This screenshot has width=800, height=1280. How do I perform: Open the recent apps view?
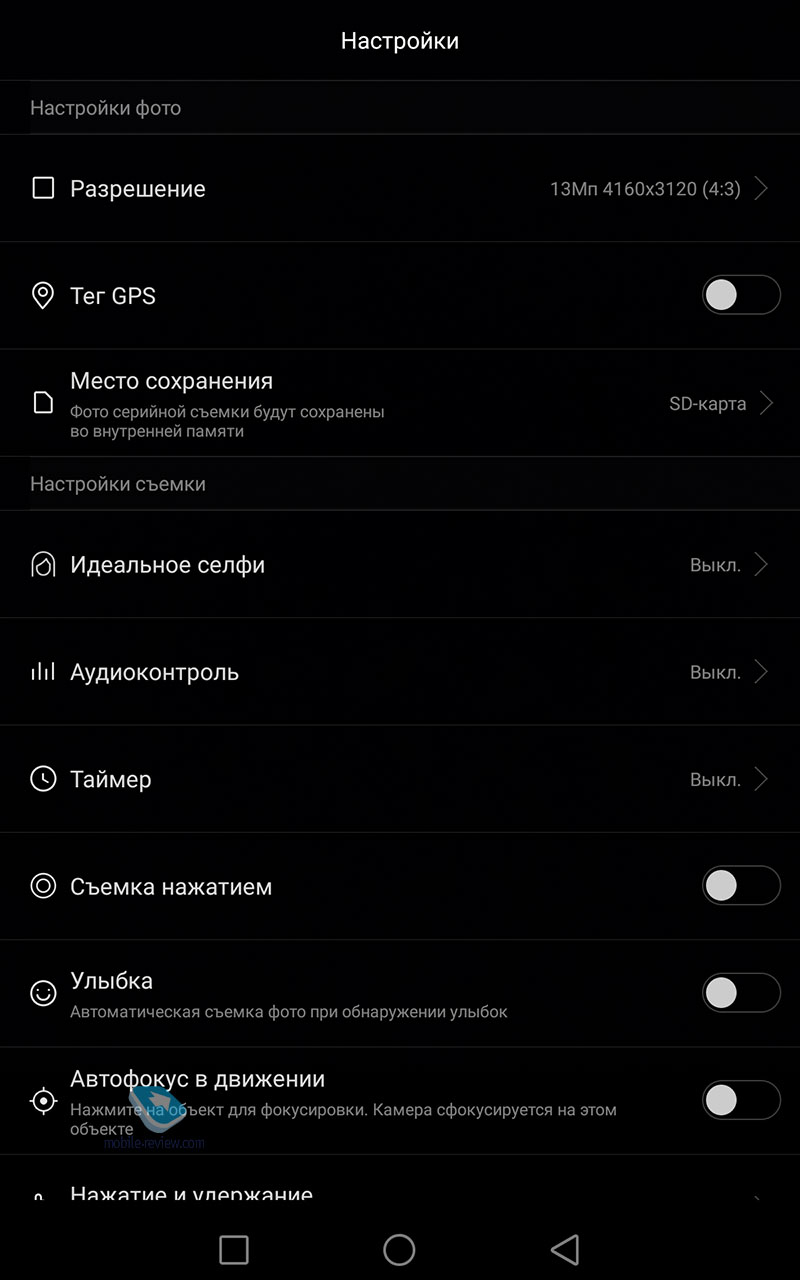coord(233,1249)
